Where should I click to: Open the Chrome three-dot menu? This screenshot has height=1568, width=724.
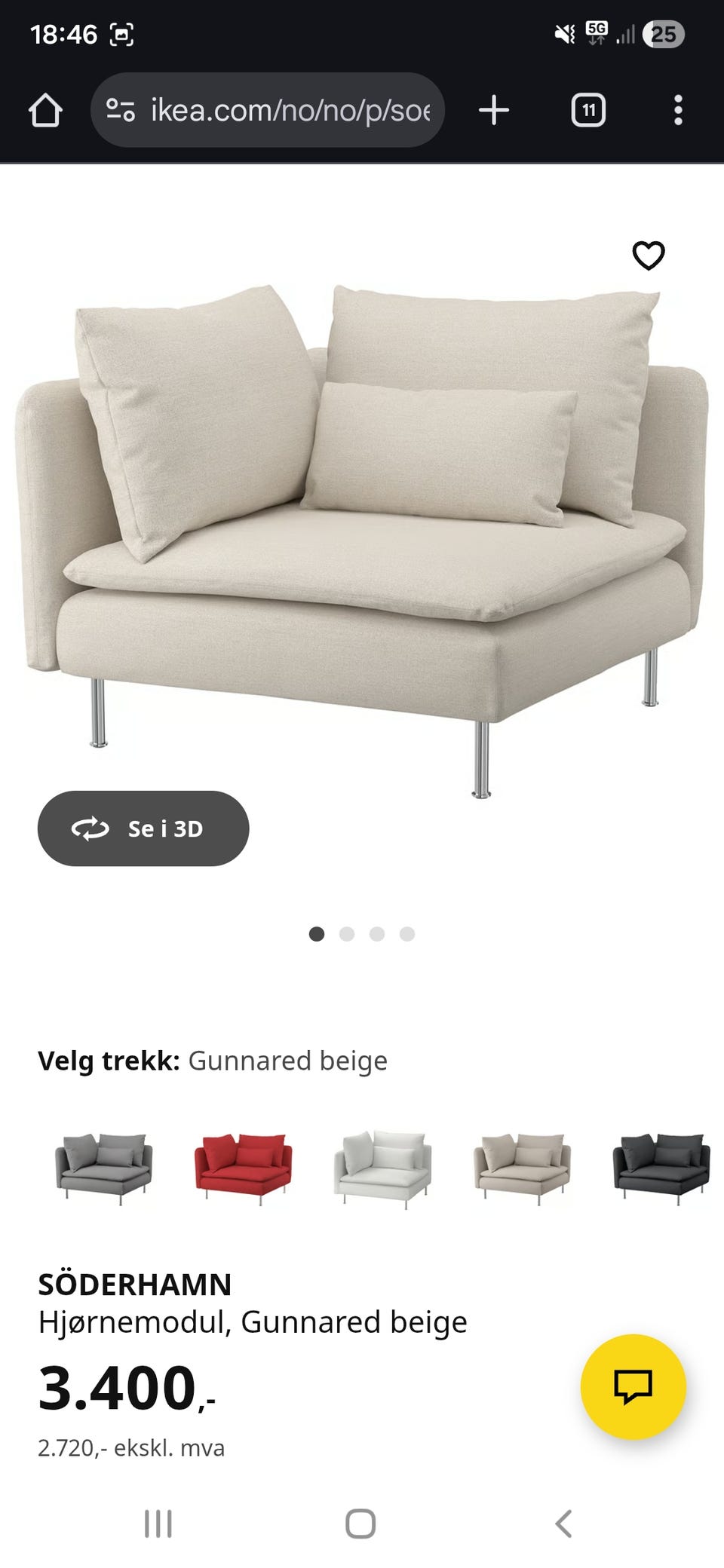(x=677, y=110)
